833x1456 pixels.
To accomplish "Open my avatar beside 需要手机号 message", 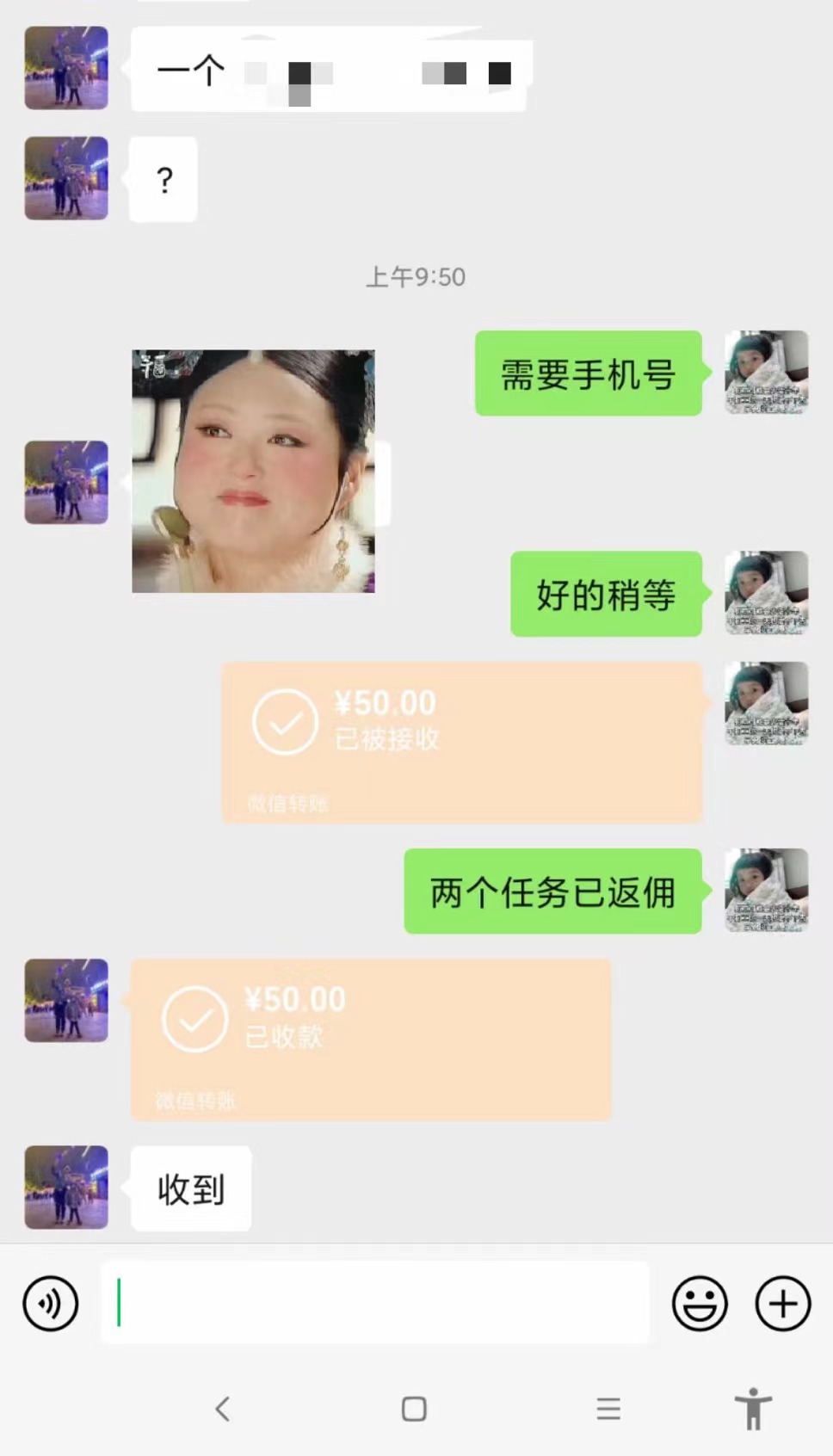I will pyautogui.click(x=766, y=373).
